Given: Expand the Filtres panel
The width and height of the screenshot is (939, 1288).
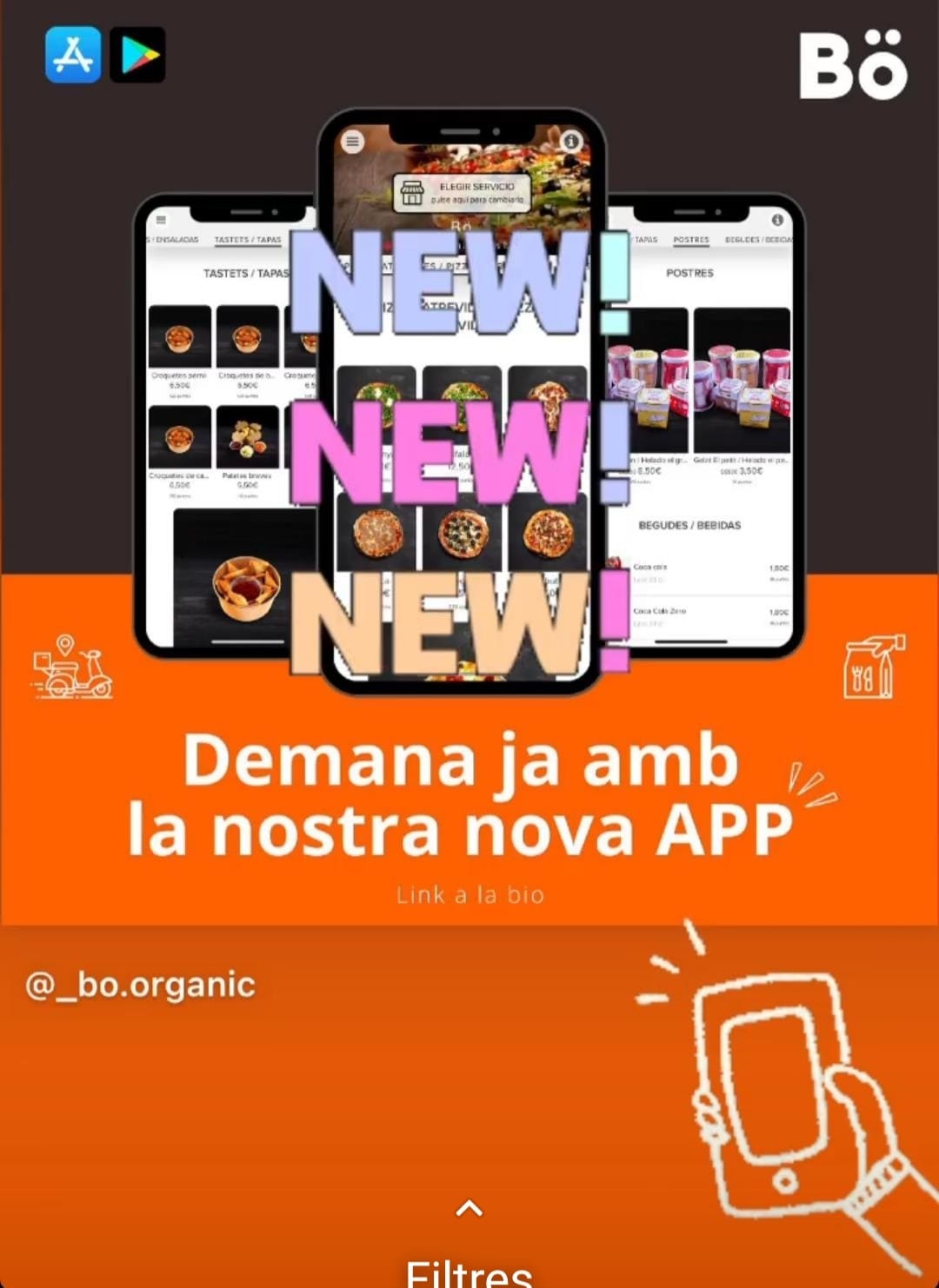Looking at the screenshot, I should click(x=469, y=1210).
